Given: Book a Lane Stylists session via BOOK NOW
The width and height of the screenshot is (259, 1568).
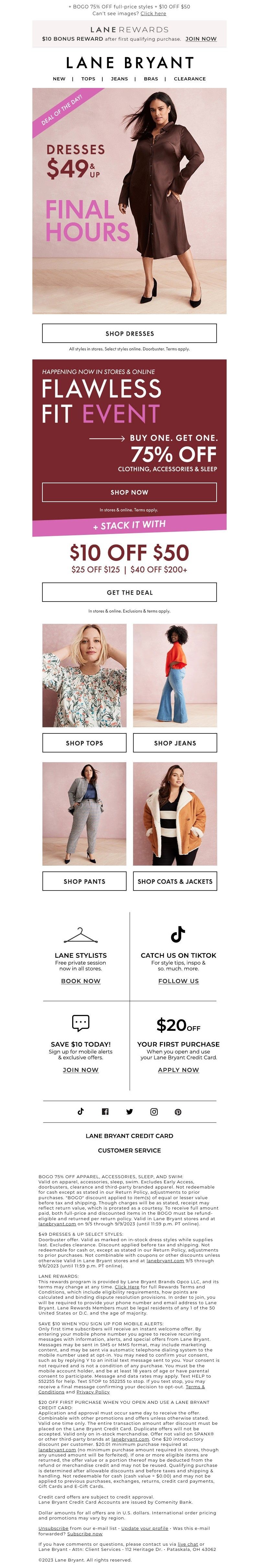Looking at the screenshot, I should tap(80, 981).
